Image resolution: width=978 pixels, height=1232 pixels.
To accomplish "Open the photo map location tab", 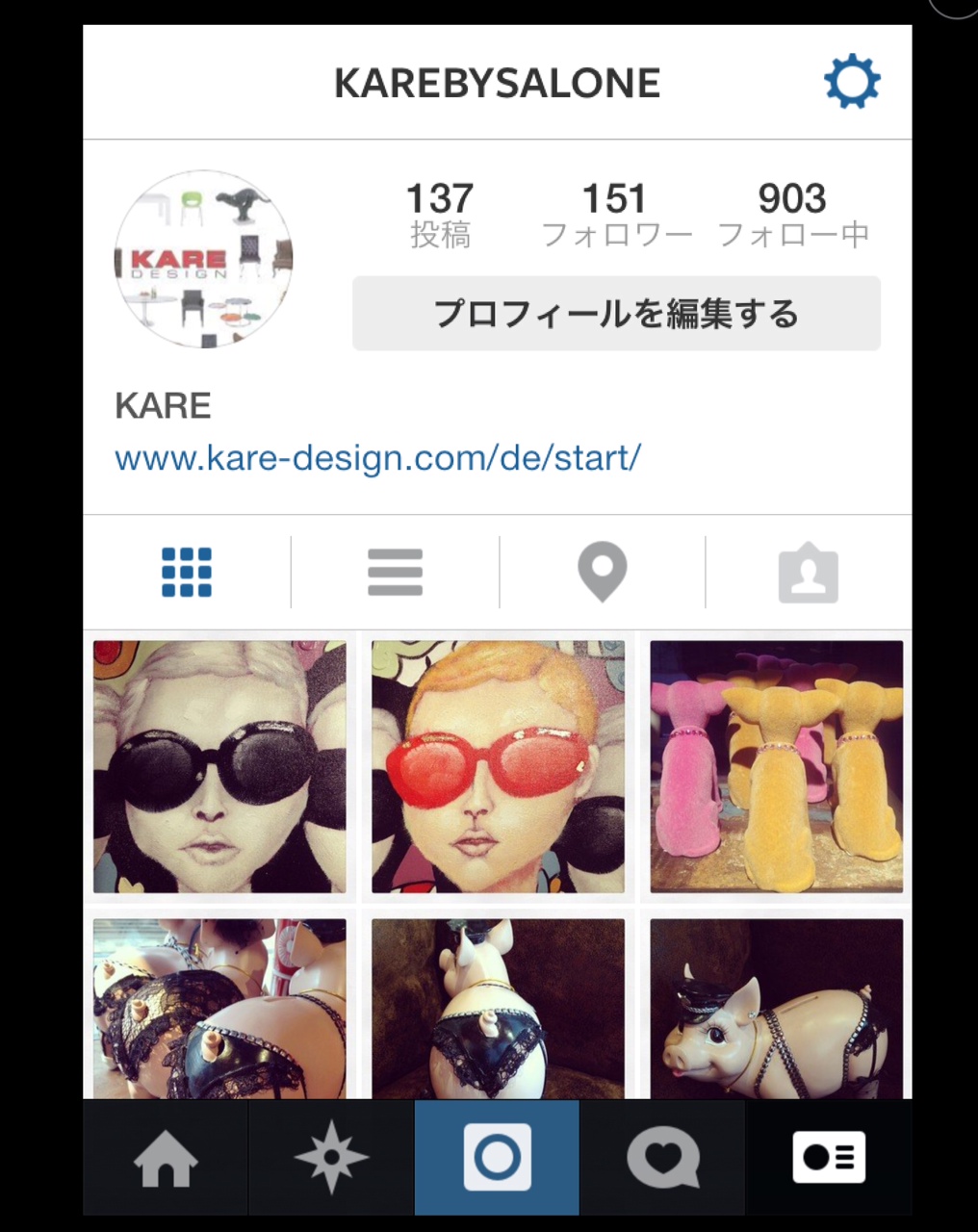I will tap(603, 573).
